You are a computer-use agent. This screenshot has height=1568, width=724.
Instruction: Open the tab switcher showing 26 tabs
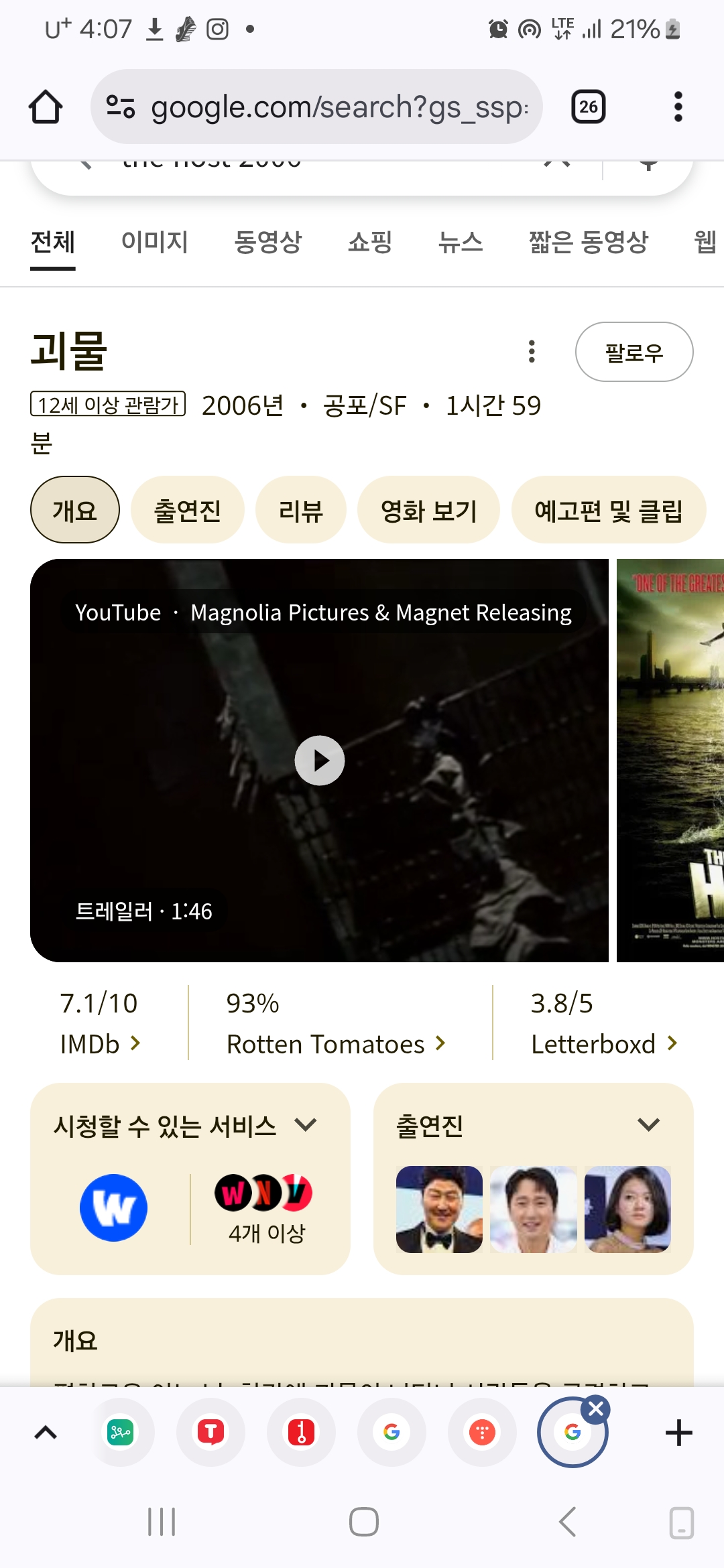click(589, 107)
